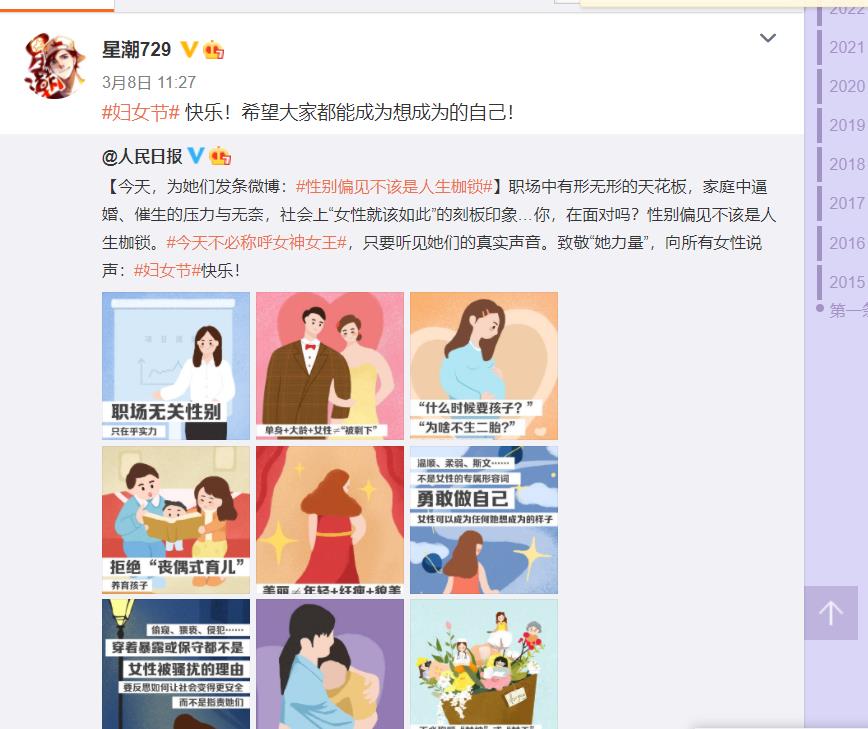Open the username 星潮729

click(x=136, y=50)
